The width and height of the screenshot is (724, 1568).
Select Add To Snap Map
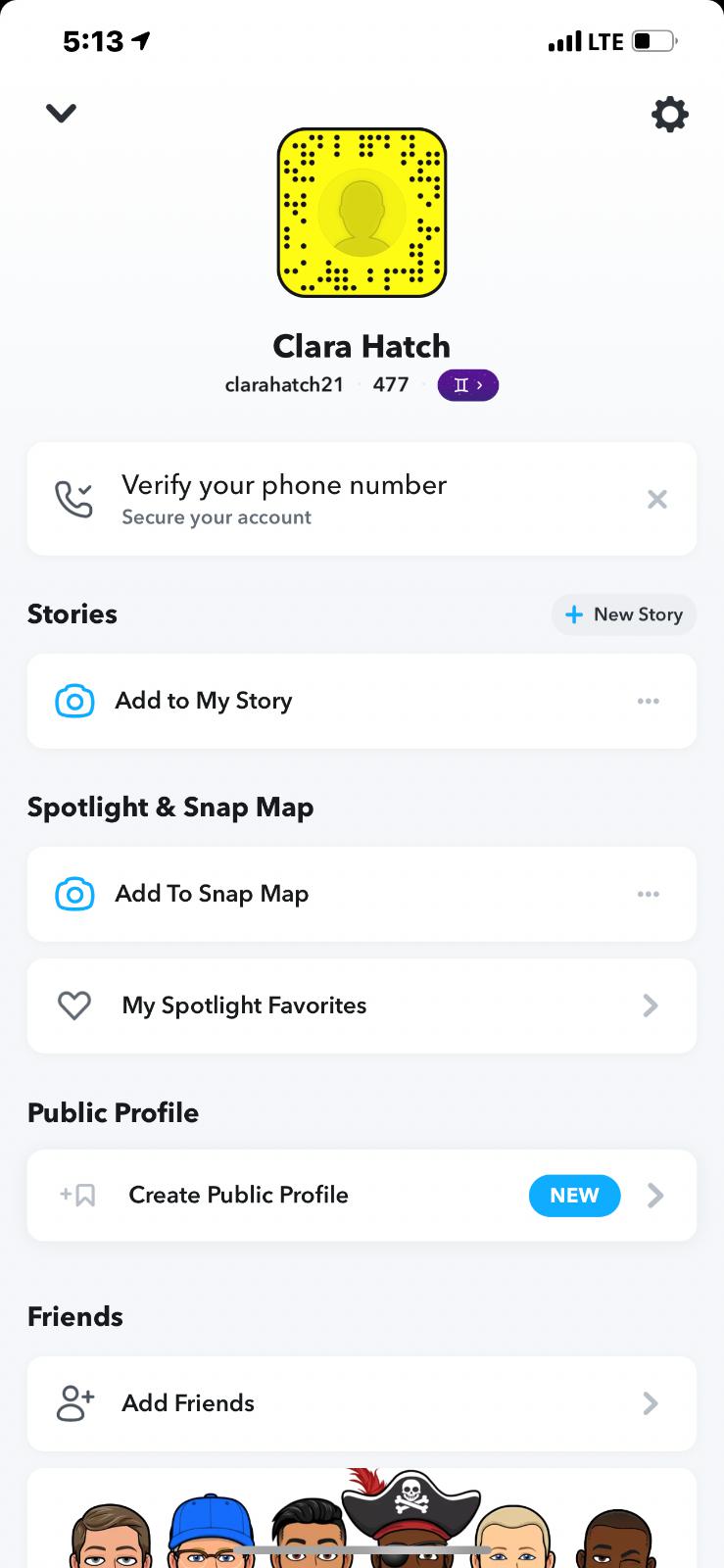212,894
